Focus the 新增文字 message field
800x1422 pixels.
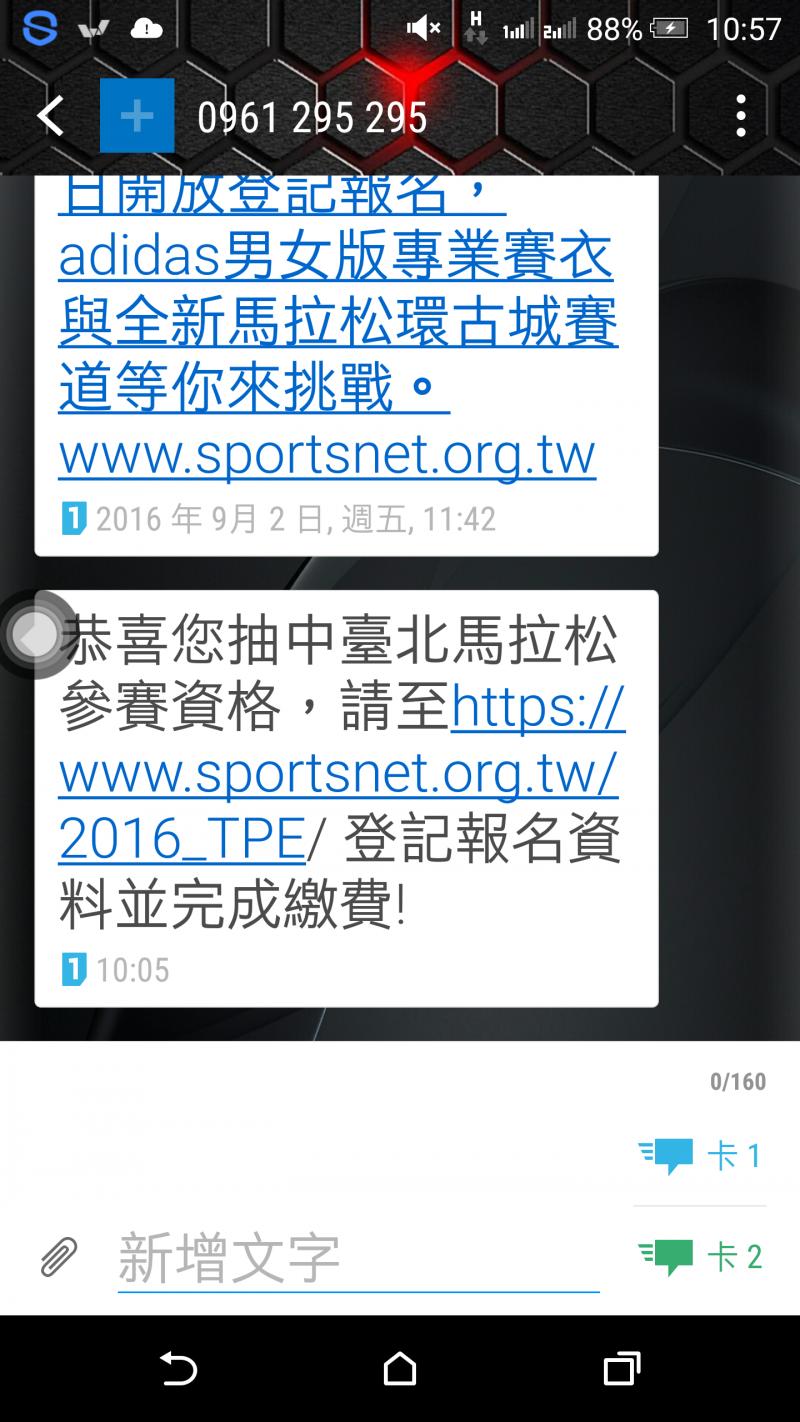click(x=358, y=1258)
